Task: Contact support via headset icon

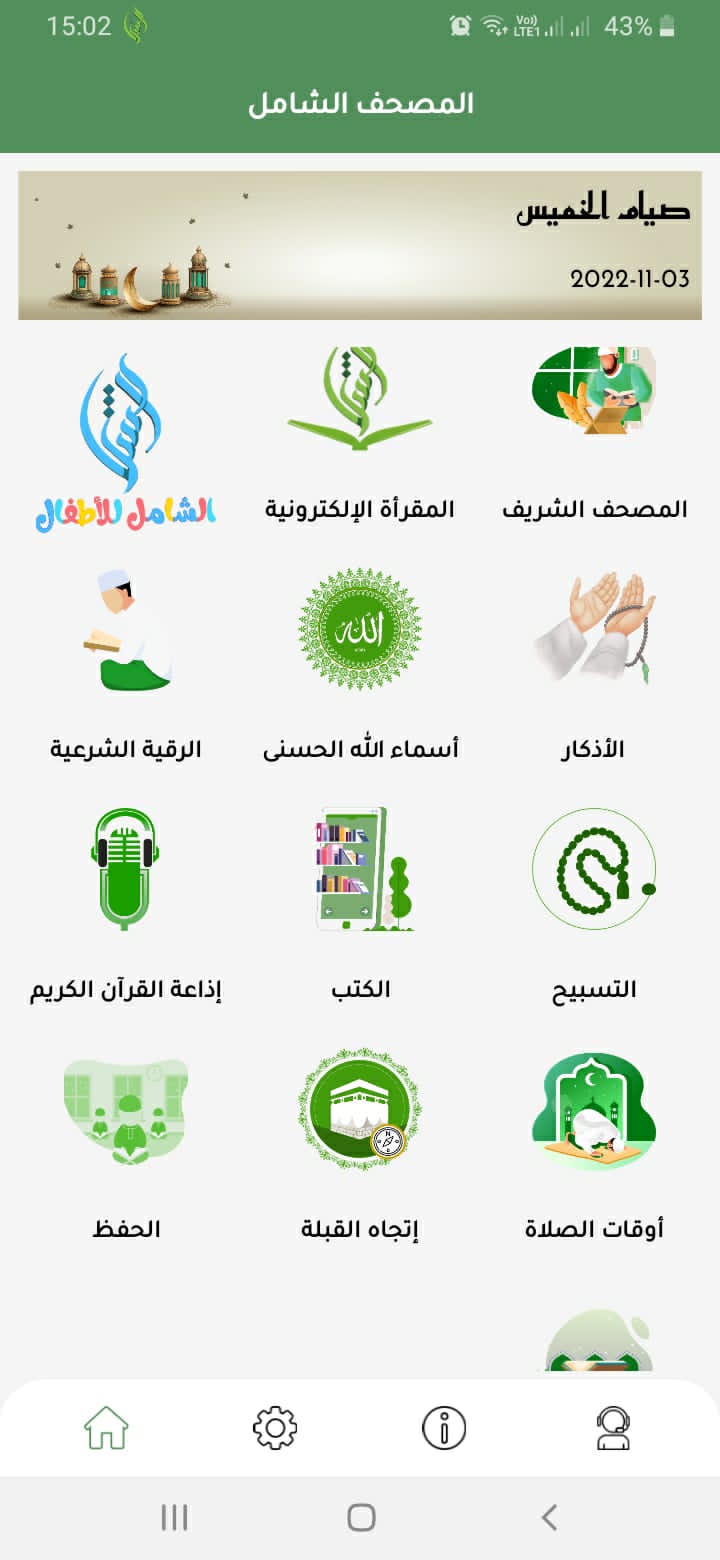Action: pyautogui.click(x=612, y=1427)
